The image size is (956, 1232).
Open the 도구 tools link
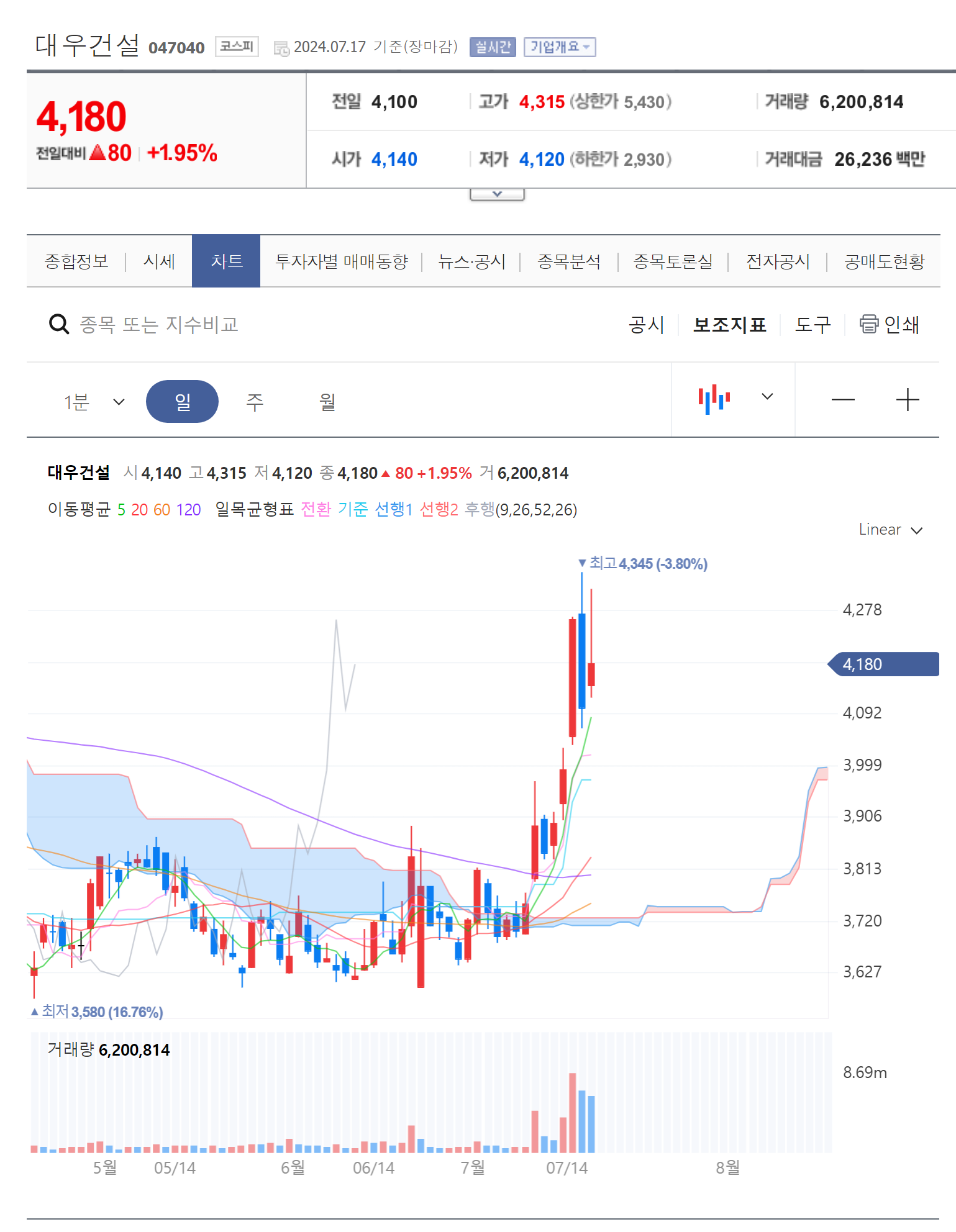[812, 324]
